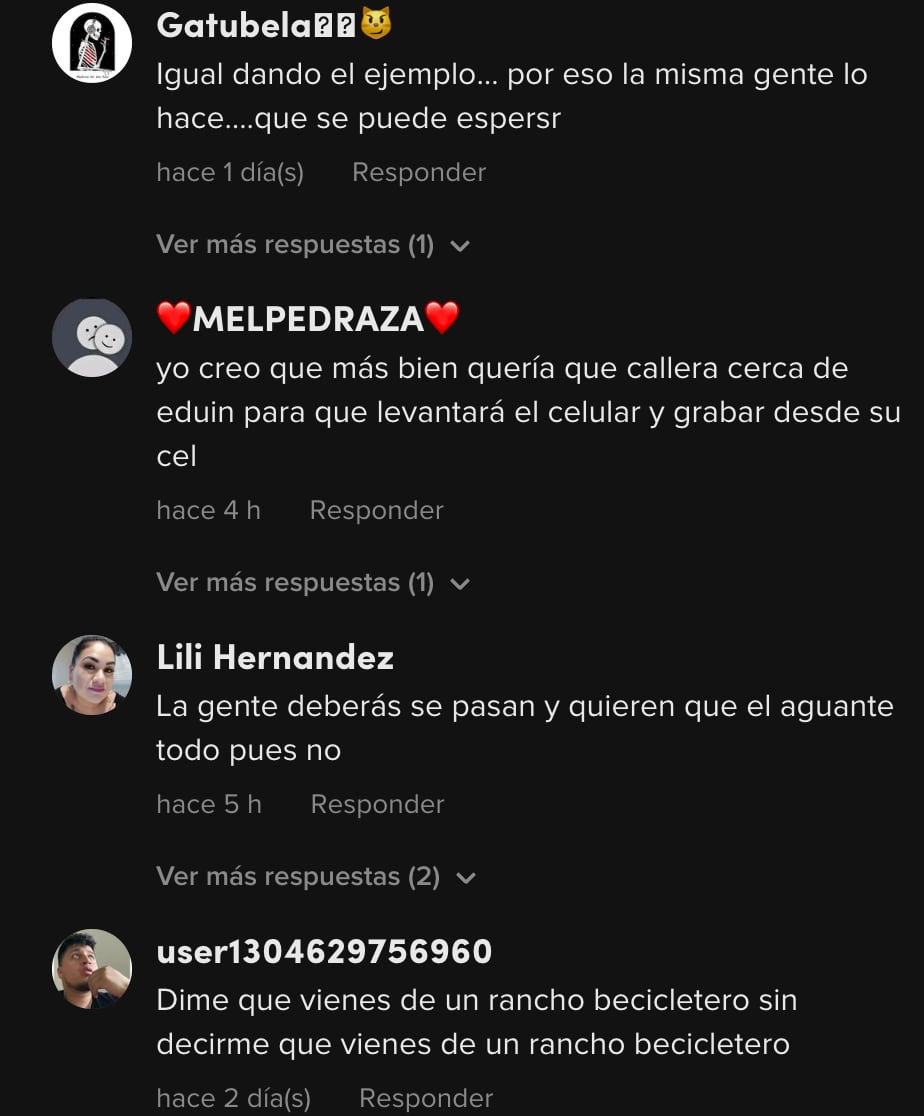Reply to Gatubela's comment
Image resolution: width=924 pixels, height=1116 pixels.
point(419,172)
